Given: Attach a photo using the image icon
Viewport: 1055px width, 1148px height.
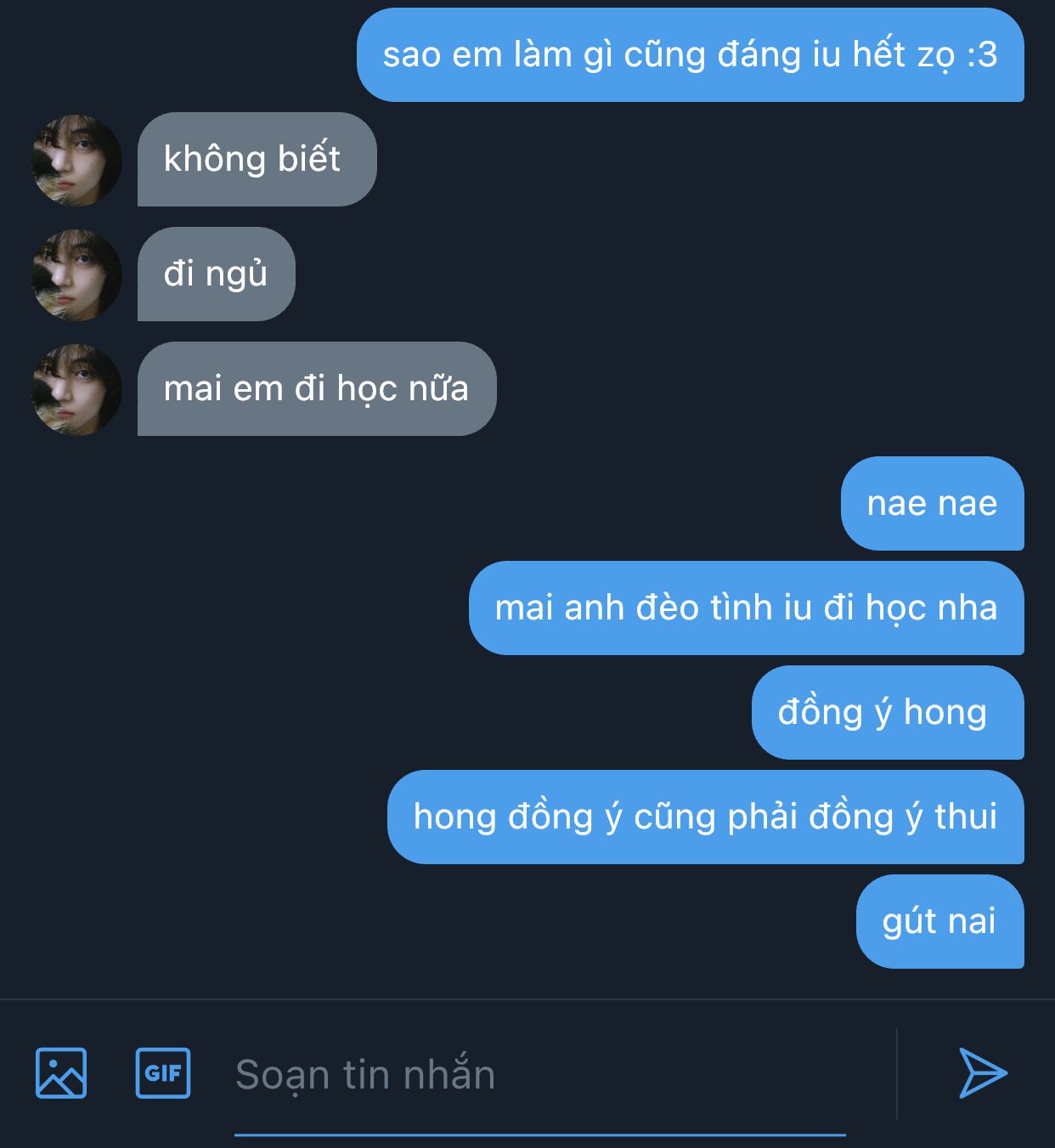Looking at the screenshot, I should click(61, 1073).
